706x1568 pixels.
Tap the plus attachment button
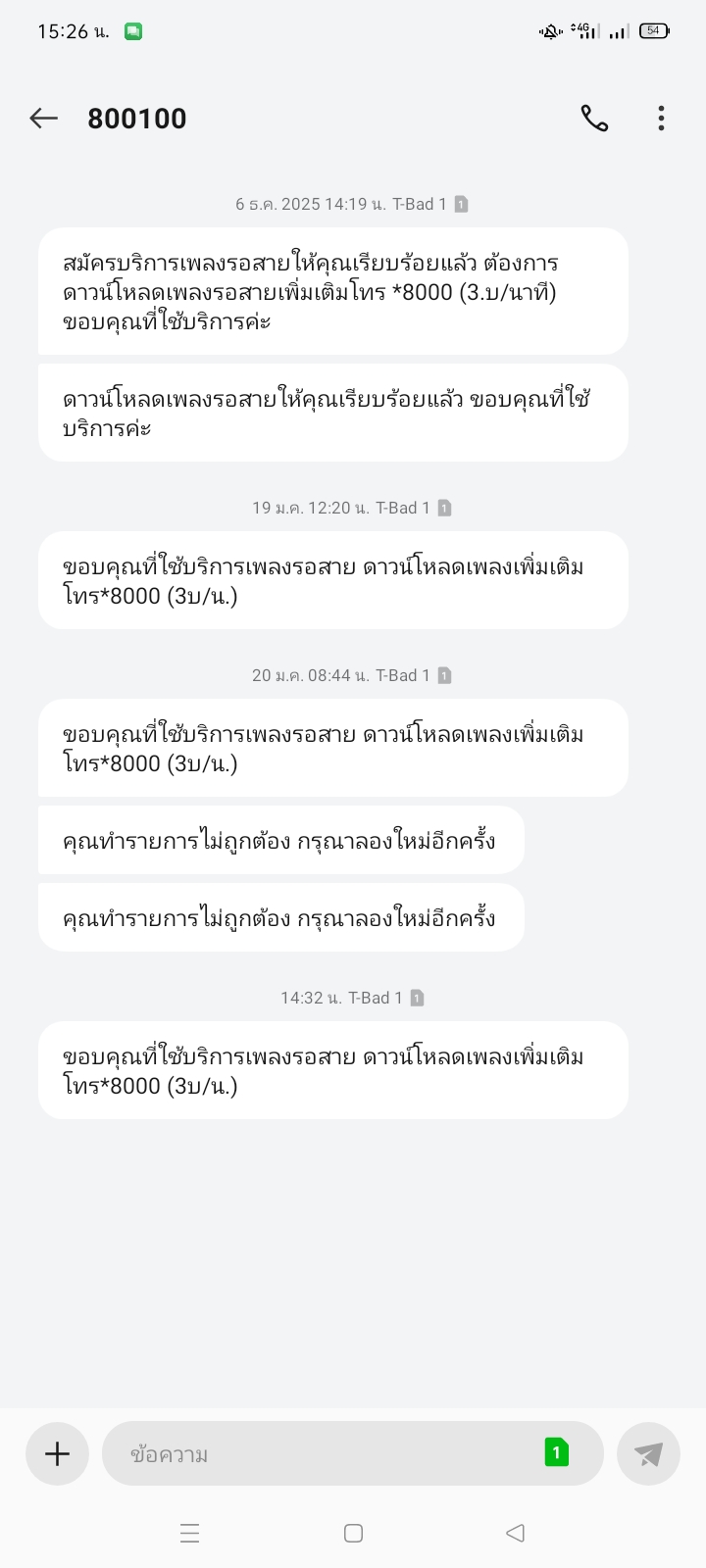coord(57,1453)
